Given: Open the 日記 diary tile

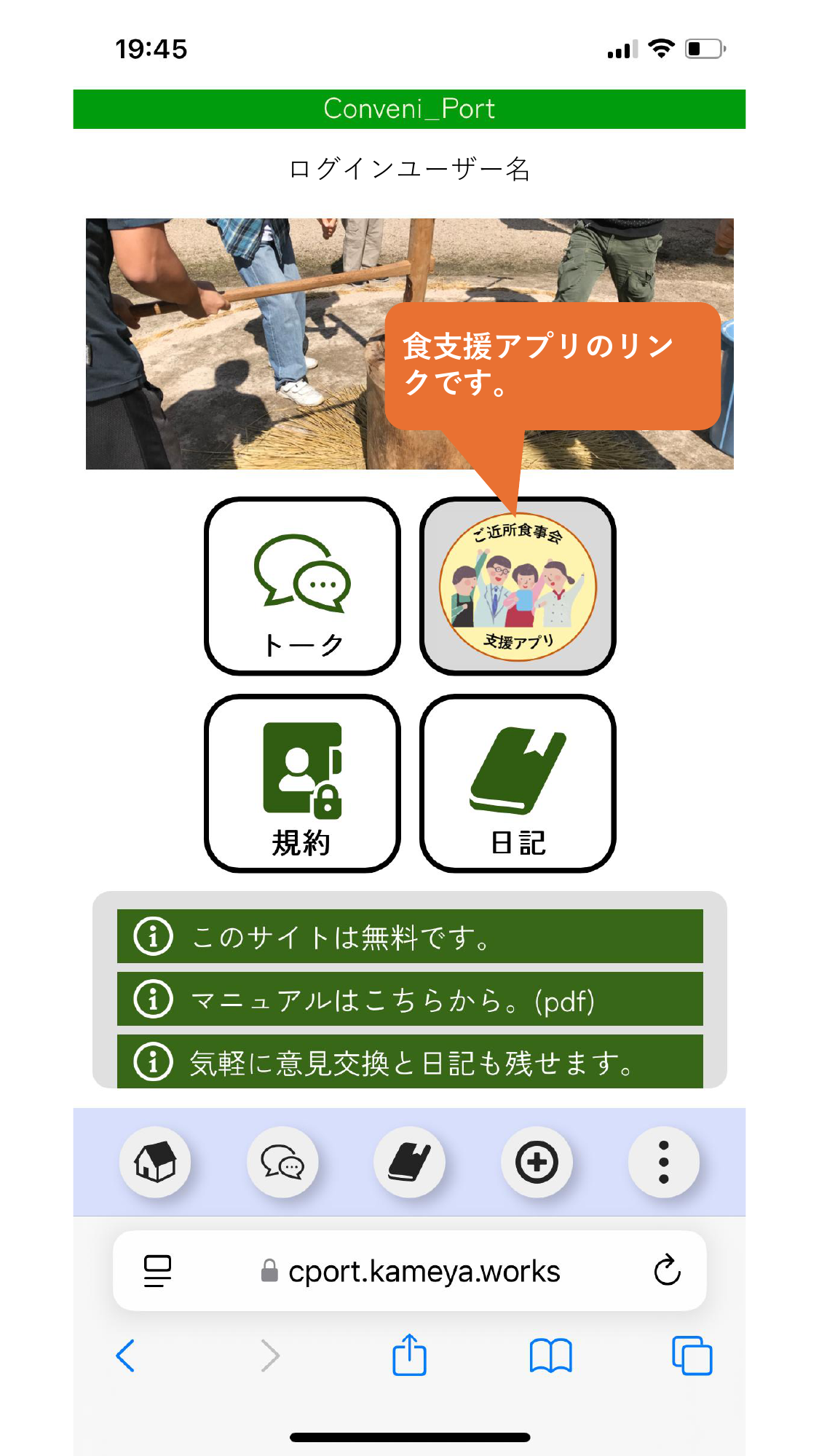Looking at the screenshot, I should click(518, 783).
